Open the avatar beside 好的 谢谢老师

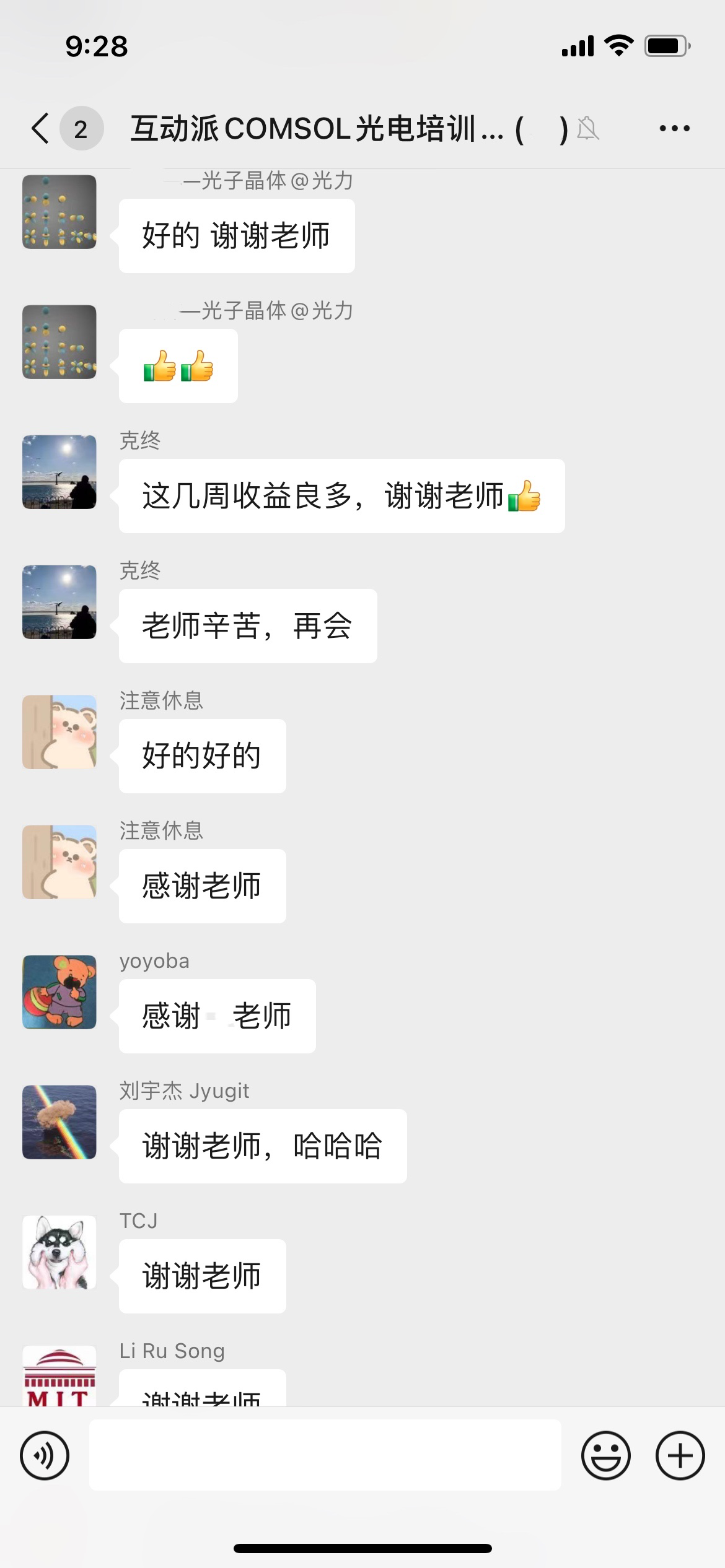59,212
